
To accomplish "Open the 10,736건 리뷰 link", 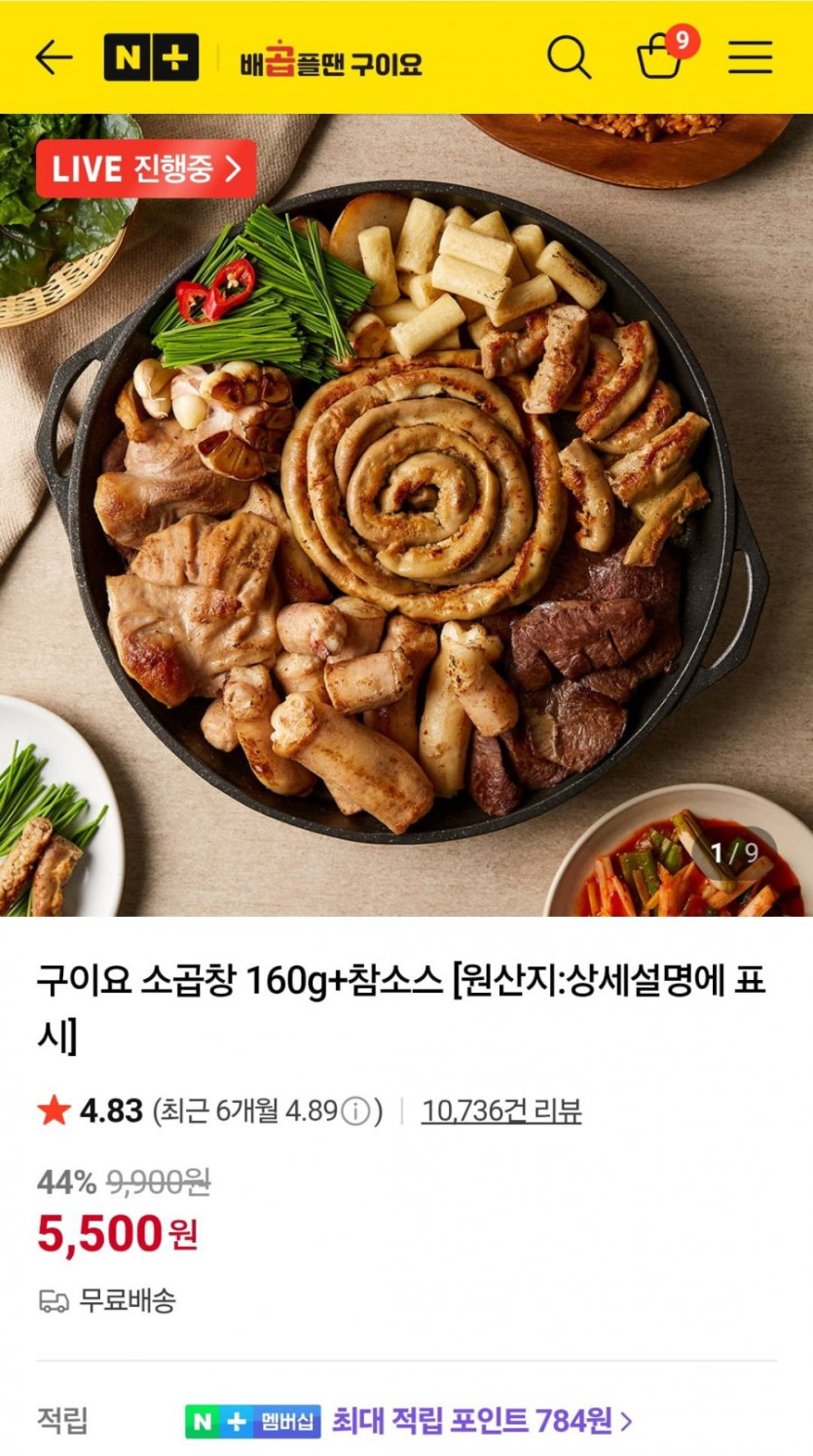I will click(501, 1110).
